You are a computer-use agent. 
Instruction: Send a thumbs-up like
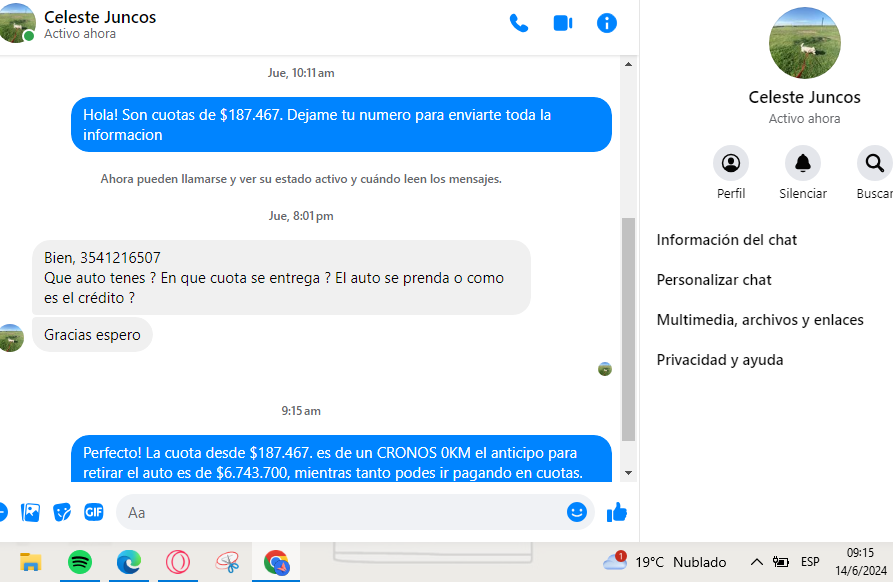(x=617, y=512)
